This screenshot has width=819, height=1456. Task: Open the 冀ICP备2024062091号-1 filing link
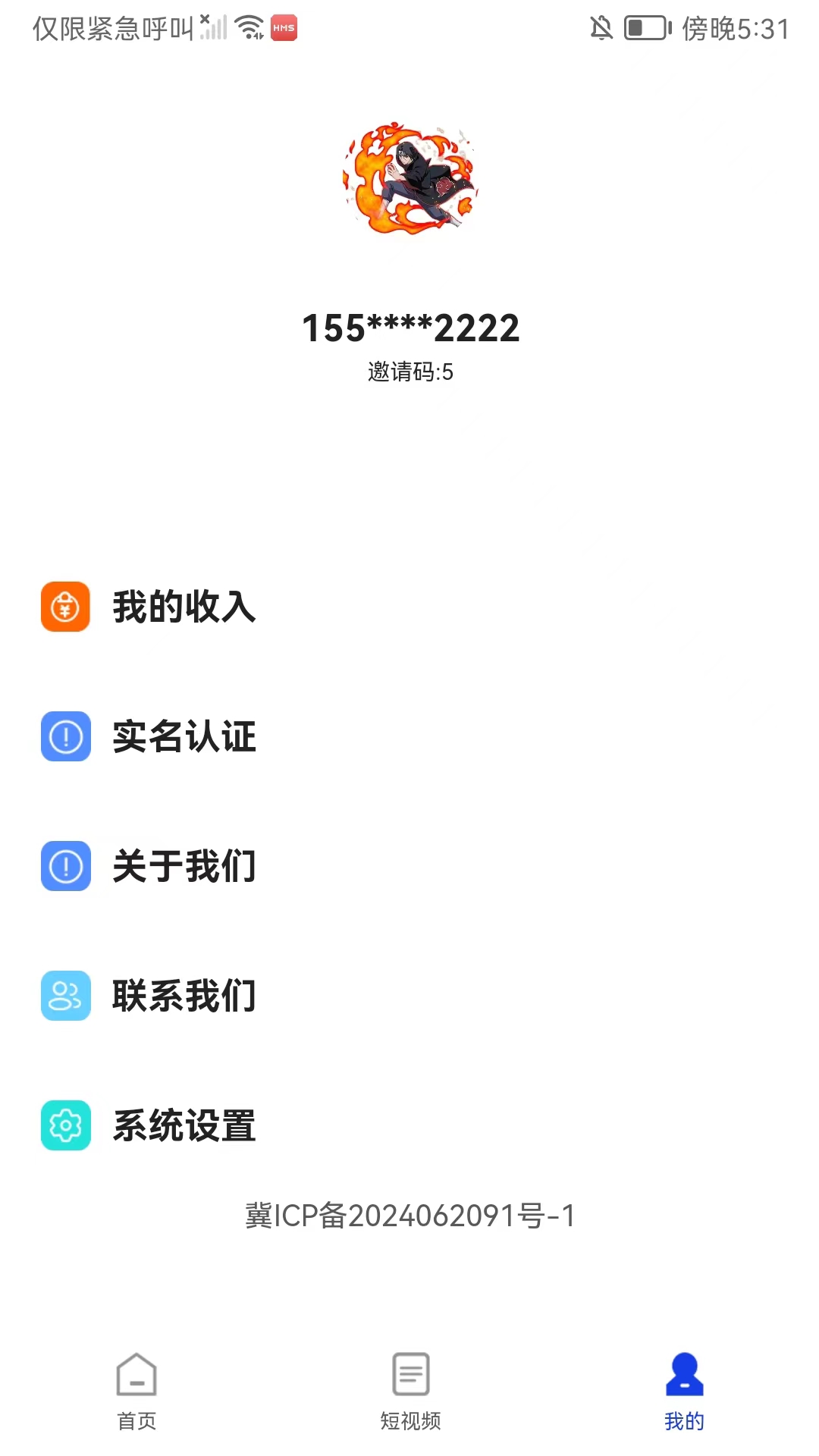click(410, 1216)
